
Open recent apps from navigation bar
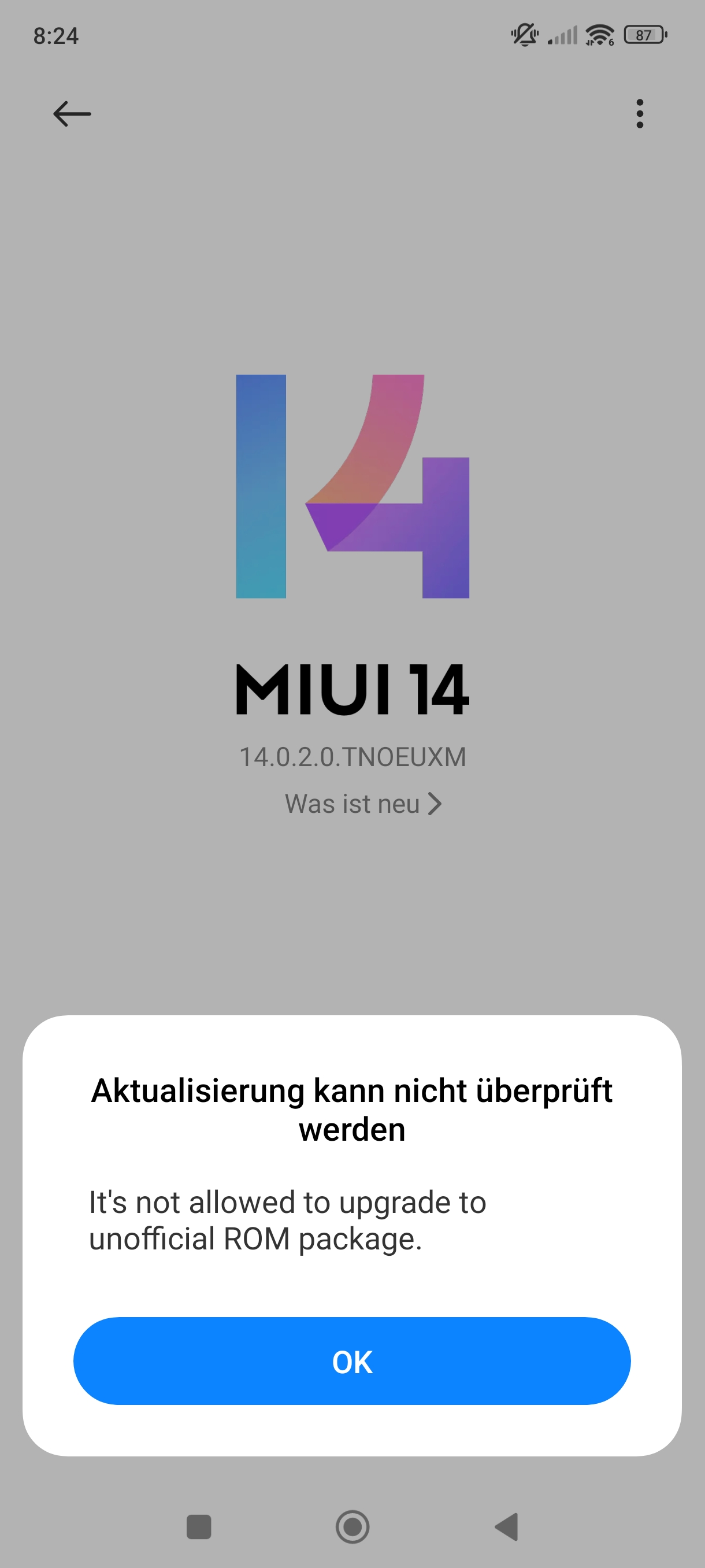[x=199, y=1526]
